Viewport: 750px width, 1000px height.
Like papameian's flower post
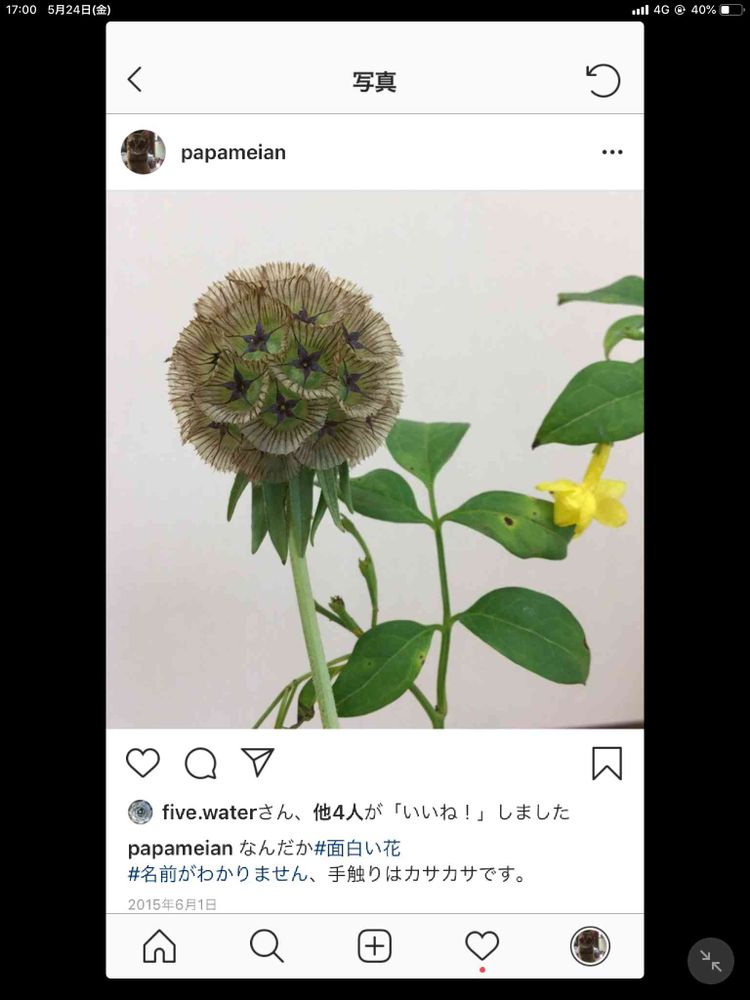click(143, 763)
